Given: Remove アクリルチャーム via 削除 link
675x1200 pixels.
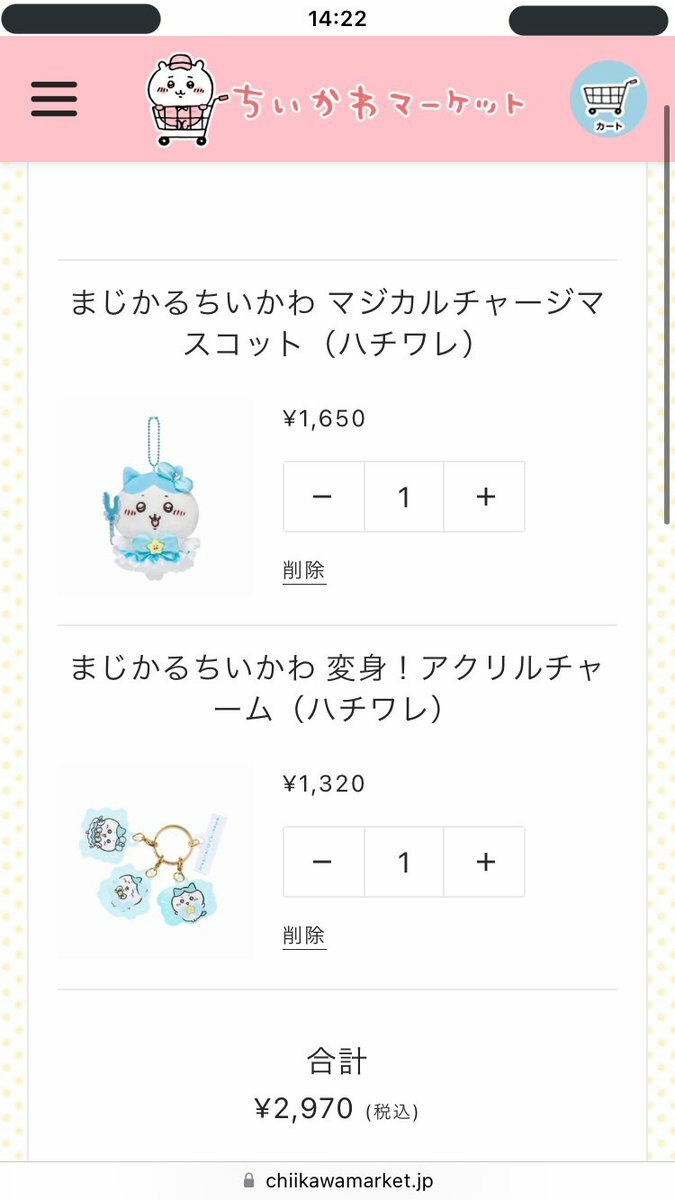Looking at the screenshot, I should (304, 936).
